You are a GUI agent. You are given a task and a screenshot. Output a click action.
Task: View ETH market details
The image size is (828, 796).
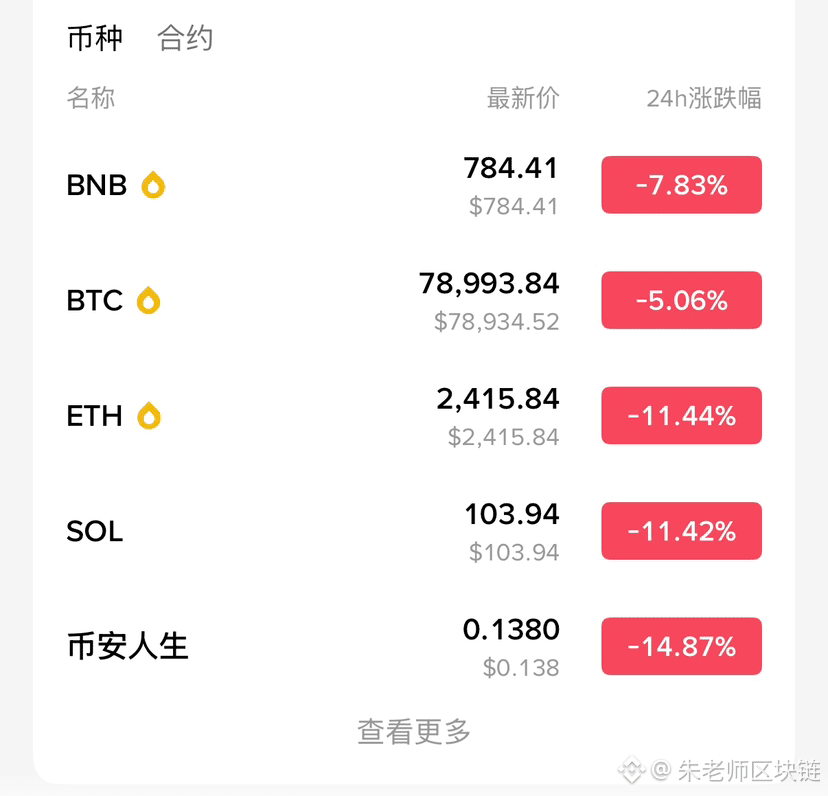tap(95, 416)
